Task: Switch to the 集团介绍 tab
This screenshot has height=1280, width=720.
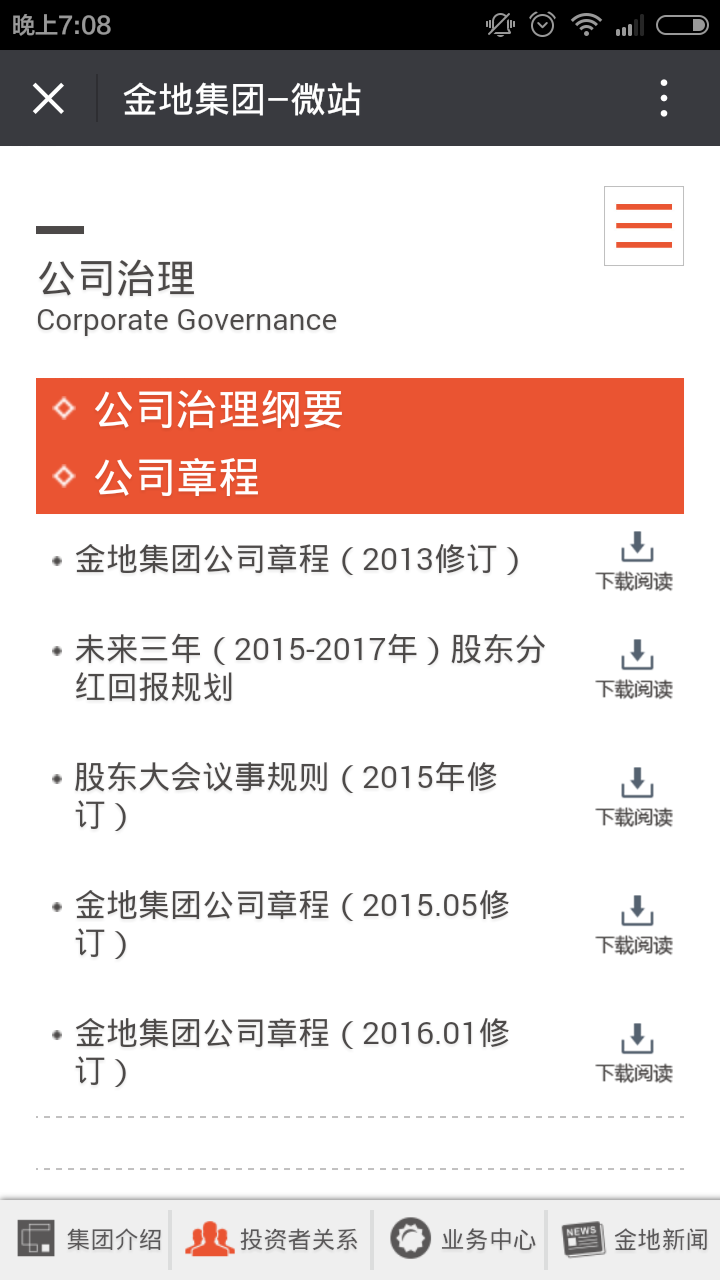Action: [90, 1240]
